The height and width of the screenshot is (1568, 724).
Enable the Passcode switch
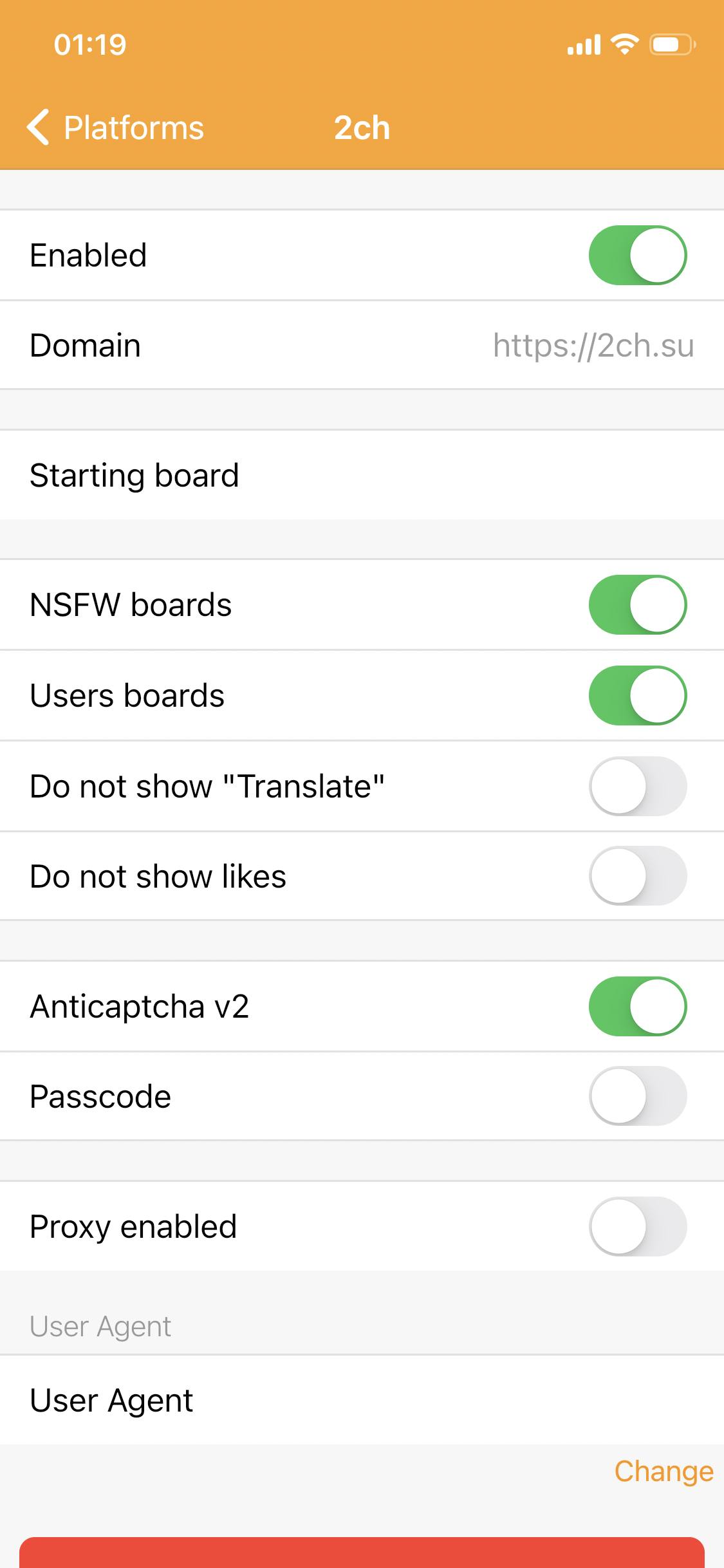pos(638,1096)
